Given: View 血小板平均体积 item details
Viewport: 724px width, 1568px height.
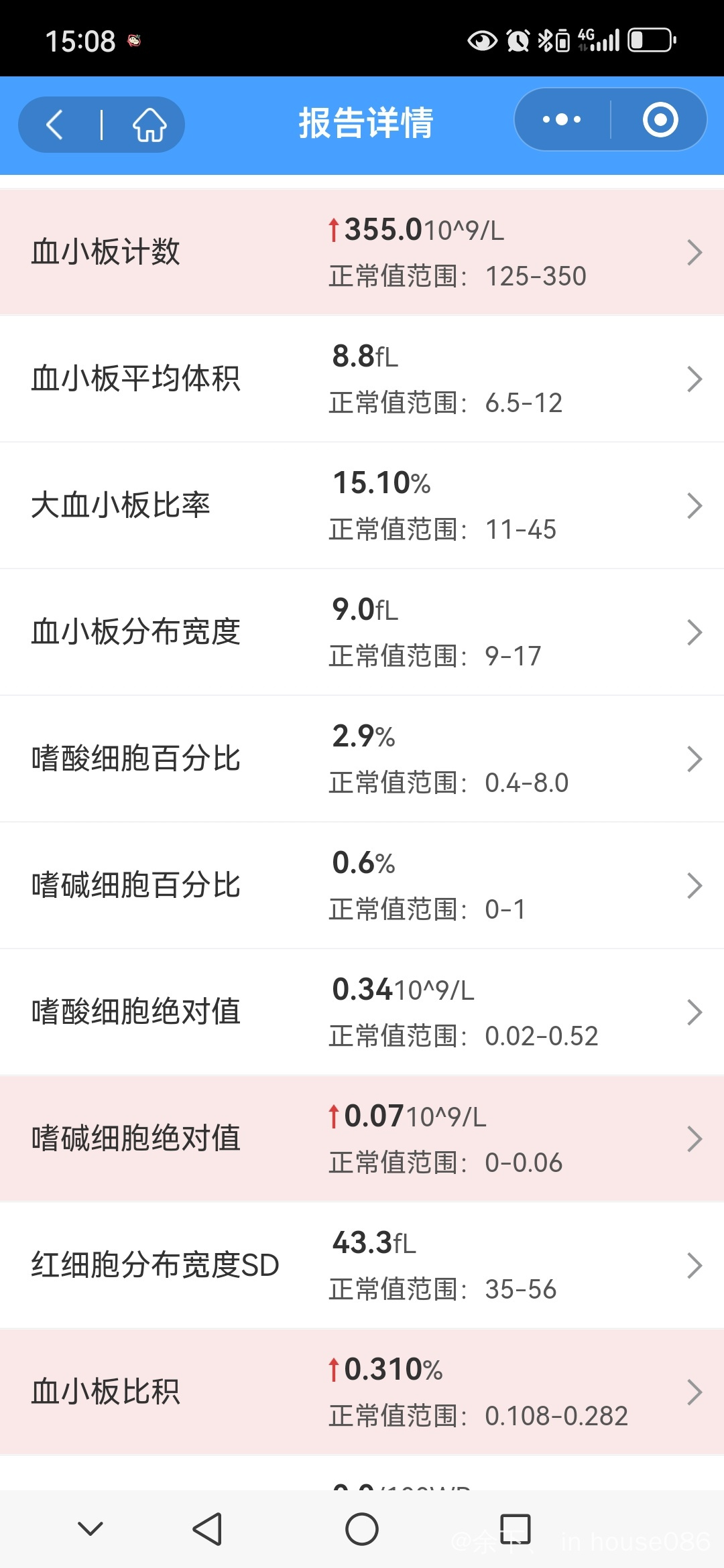Looking at the screenshot, I should tap(362, 379).
